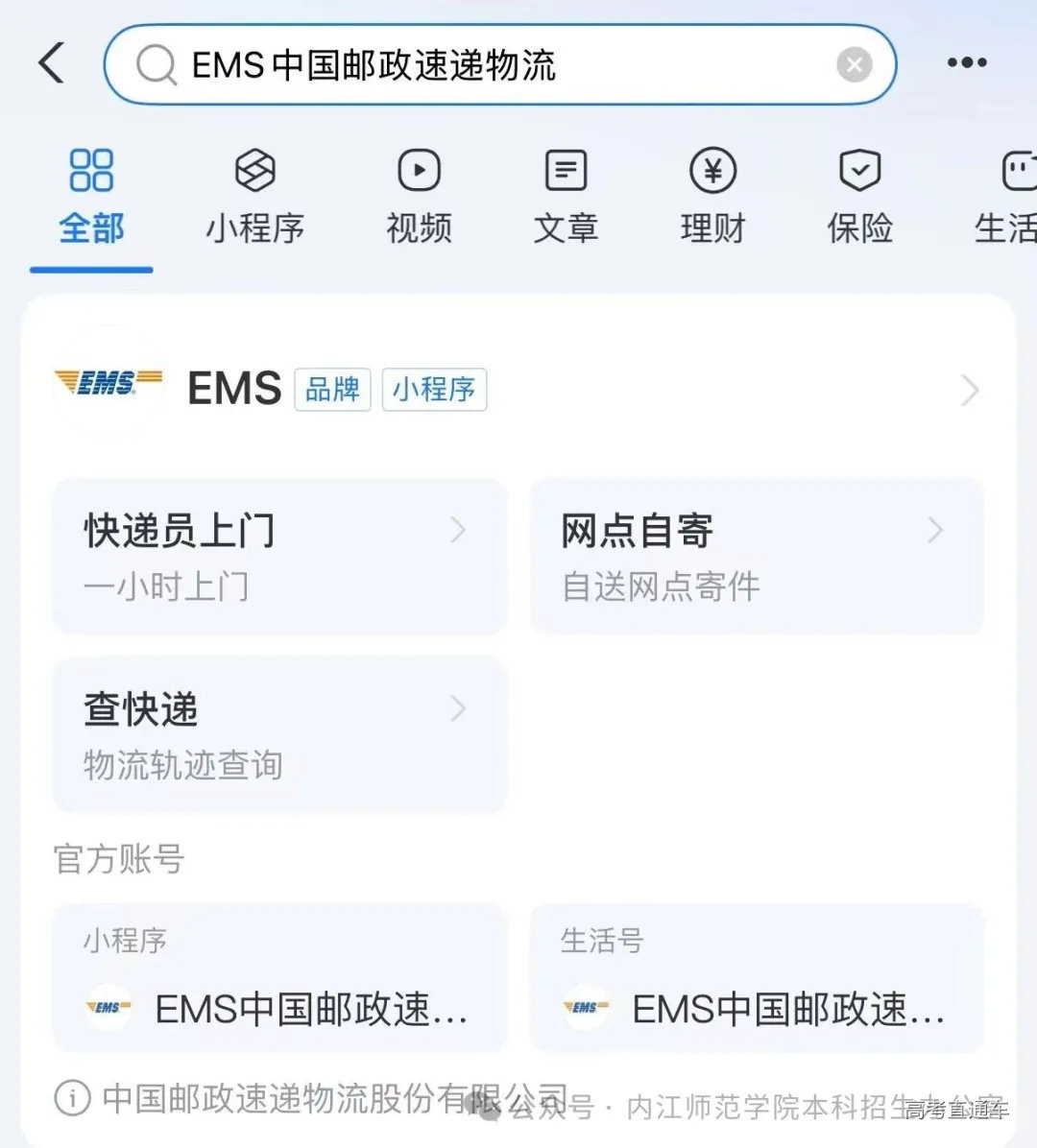The image size is (1037, 1148).
Task: Switch to the 视频 tab
Action: pos(419,198)
